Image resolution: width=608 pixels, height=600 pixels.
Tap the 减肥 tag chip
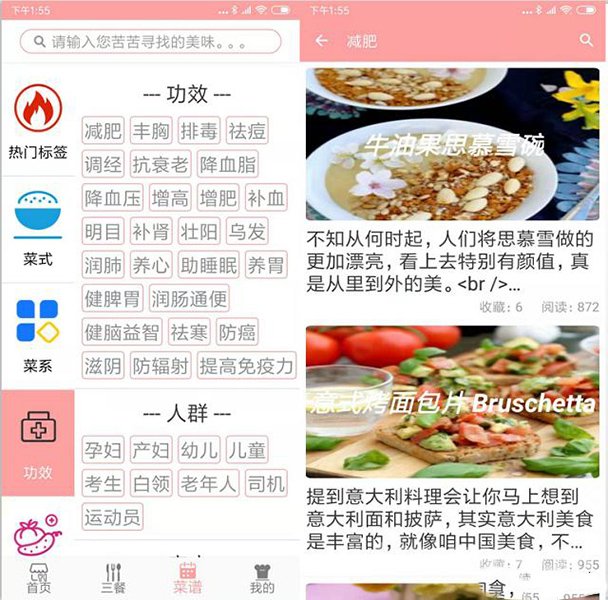pos(103,131)
